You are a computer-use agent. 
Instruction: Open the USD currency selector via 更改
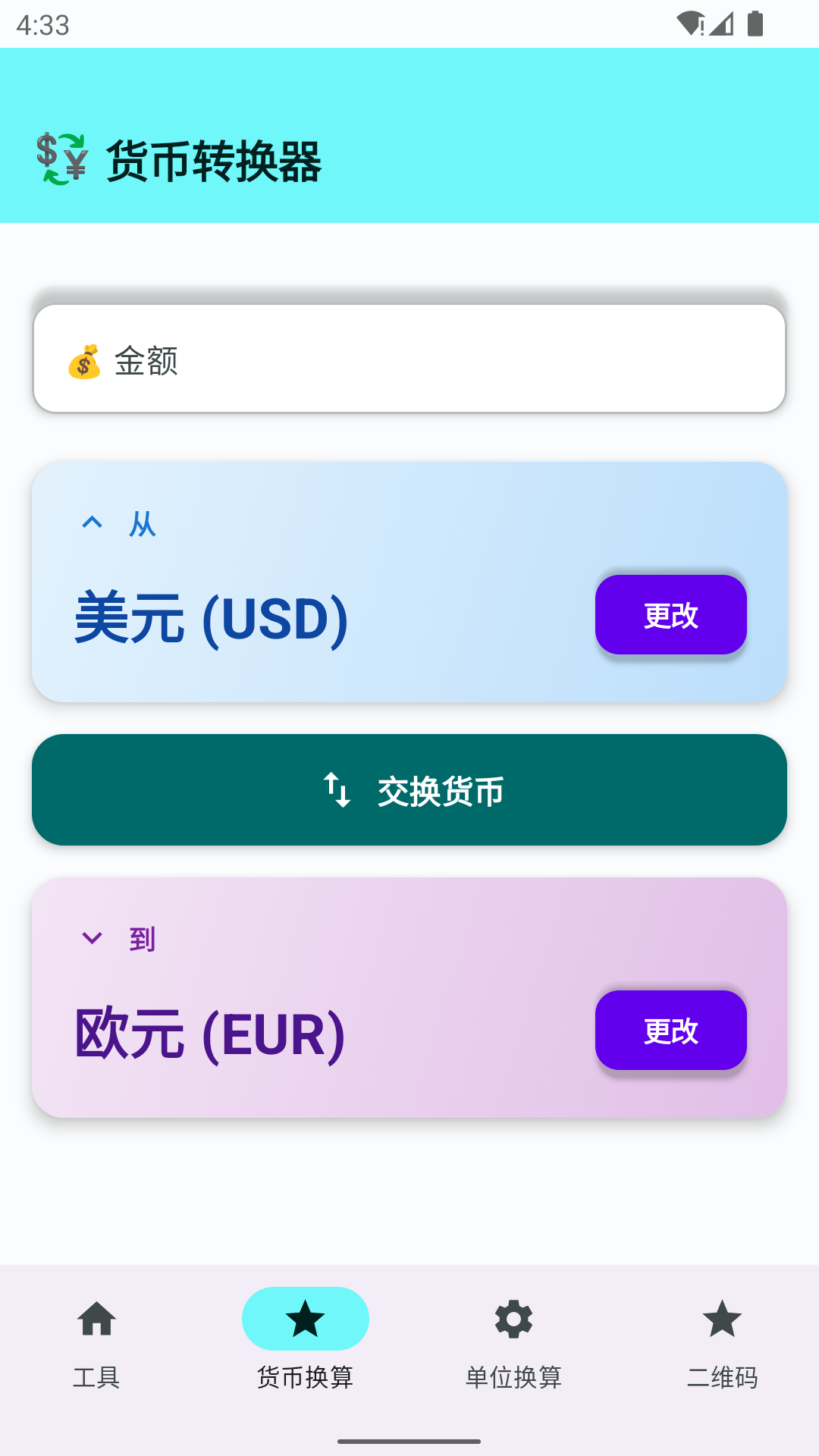coord(670,616)
